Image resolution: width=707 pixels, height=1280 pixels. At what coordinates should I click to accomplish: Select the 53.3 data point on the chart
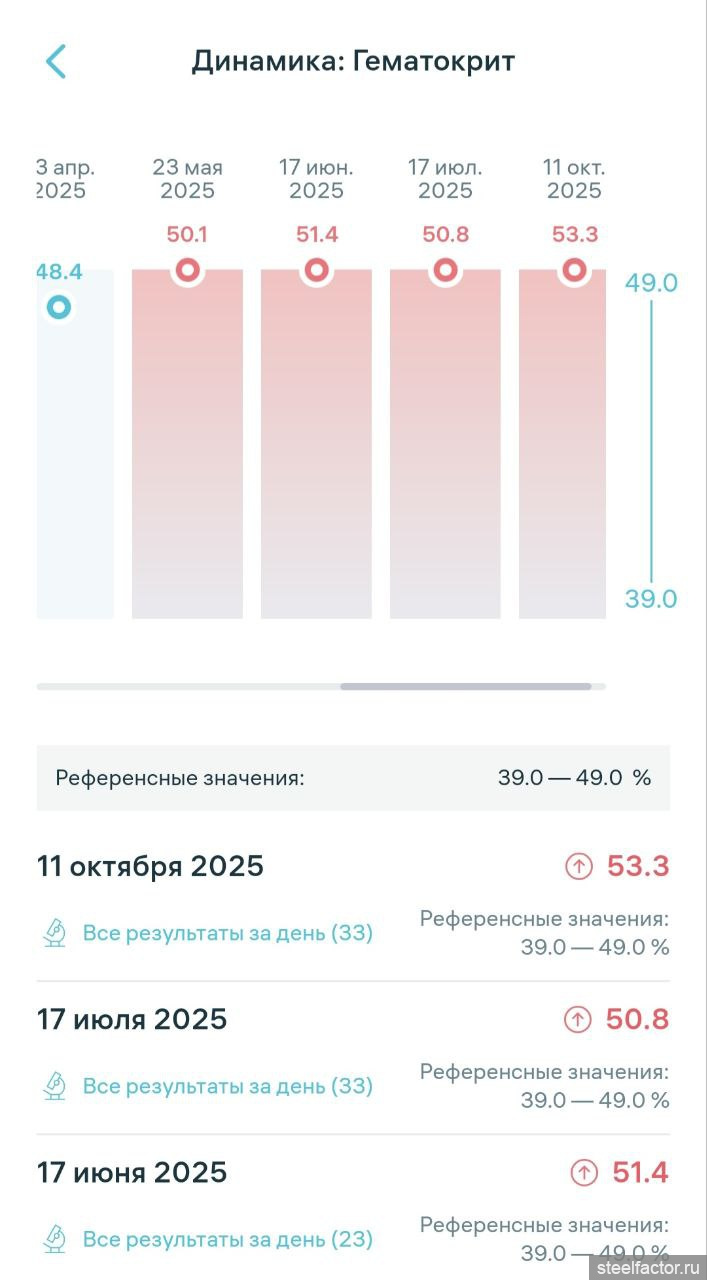574,270
